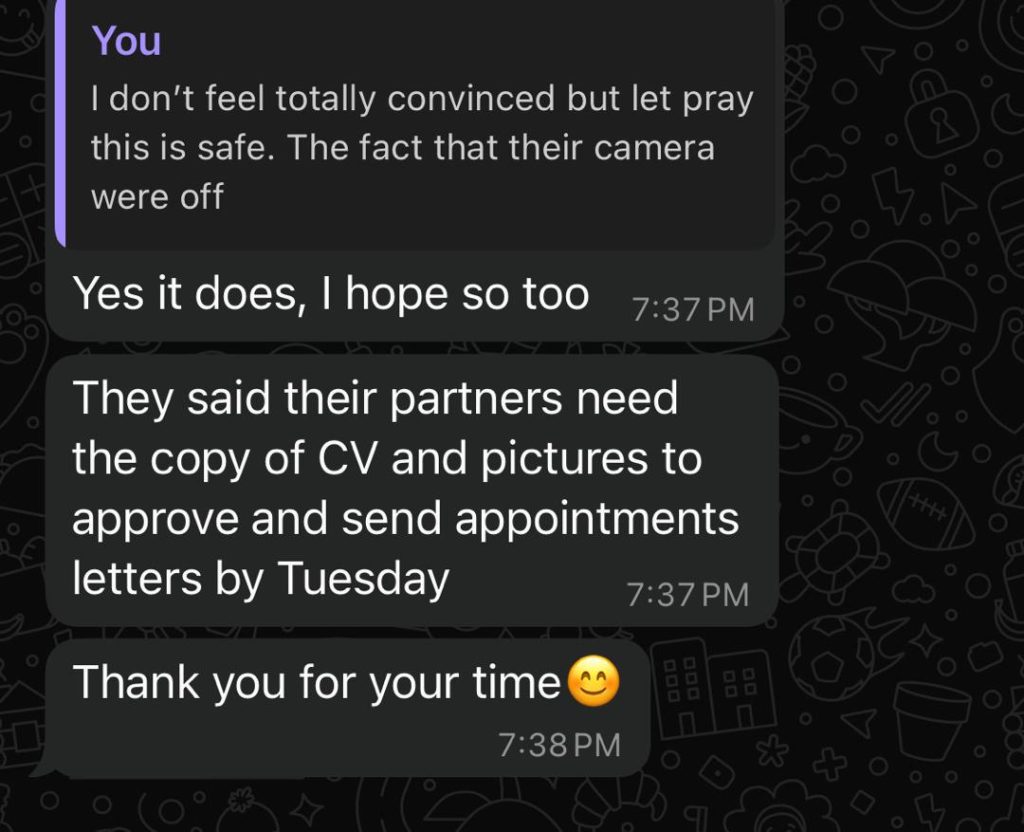Jump to the quoted "You" message
Viewport: 1024px width, 832px height.
pyautogui.click(x=415, y=125)
